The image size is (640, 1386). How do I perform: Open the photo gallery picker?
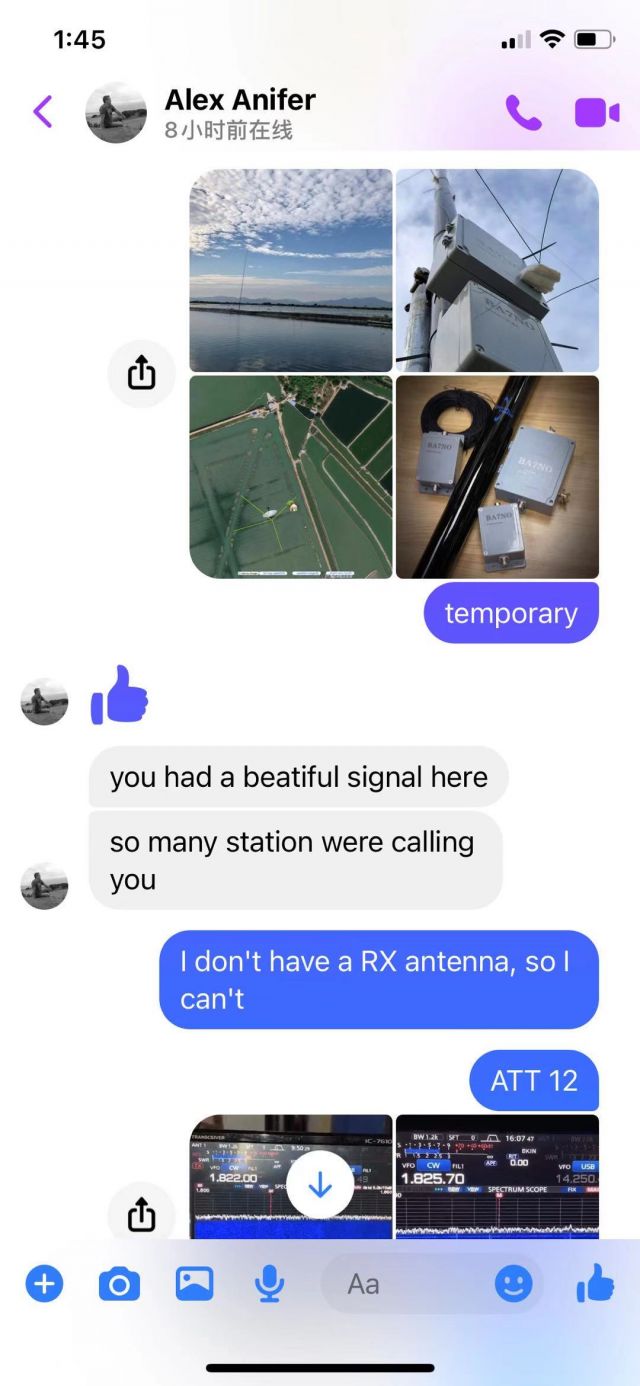pyautogui.click(x=194, y=1283)
